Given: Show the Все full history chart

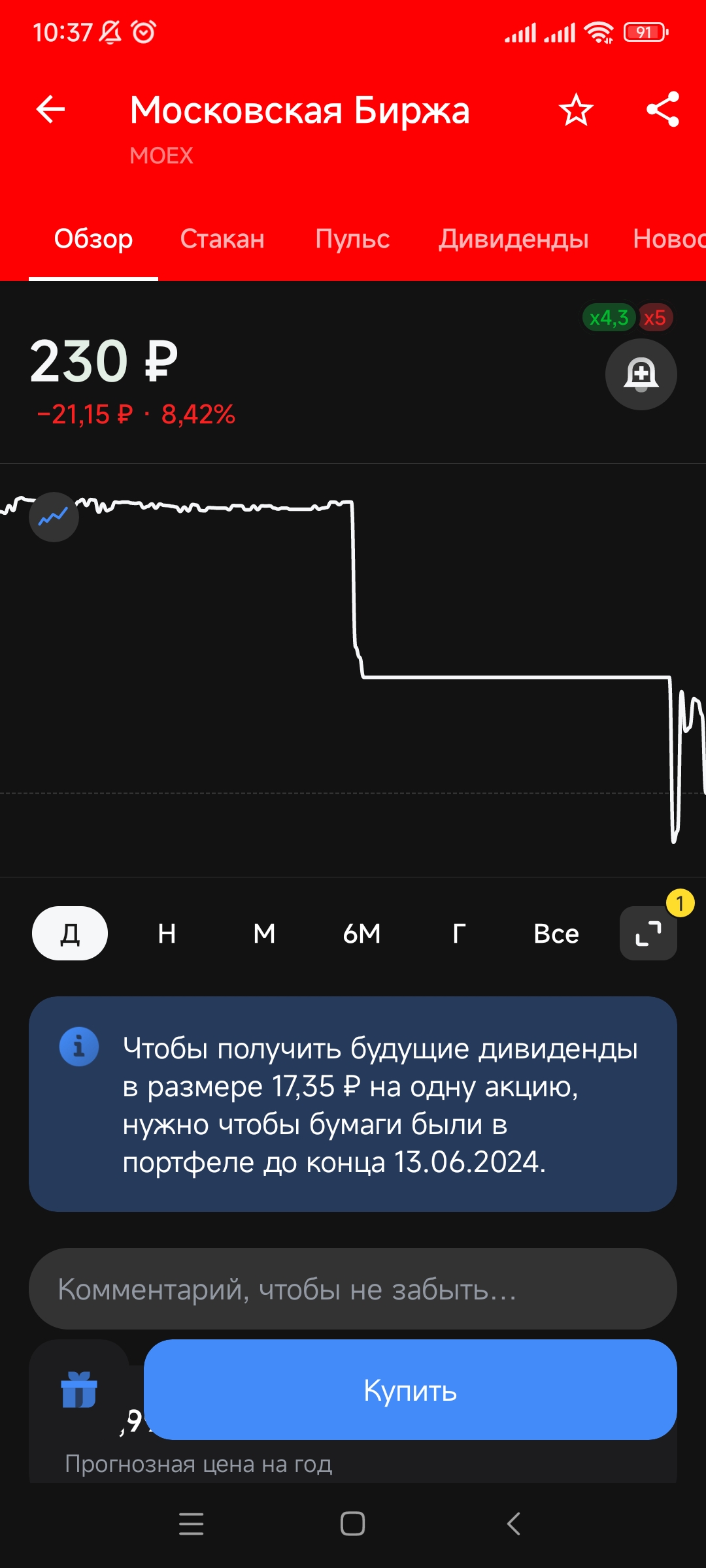Looking at the screenshot, I should tap(556, 934).
